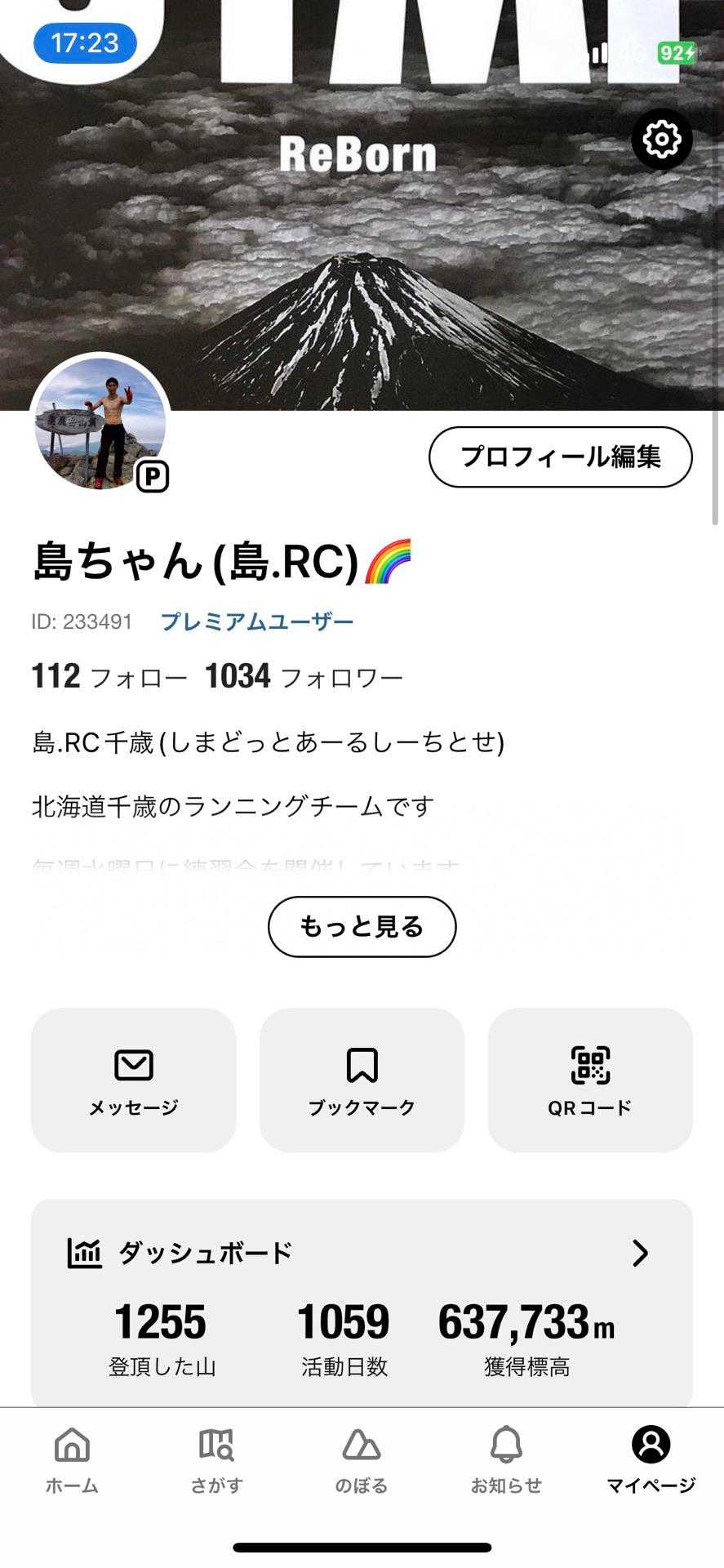Image resolution: width=724 pixels, height=1568 pixels.
Task: Tap プロフィール編集 to edit profile
Action: point(560,457)
